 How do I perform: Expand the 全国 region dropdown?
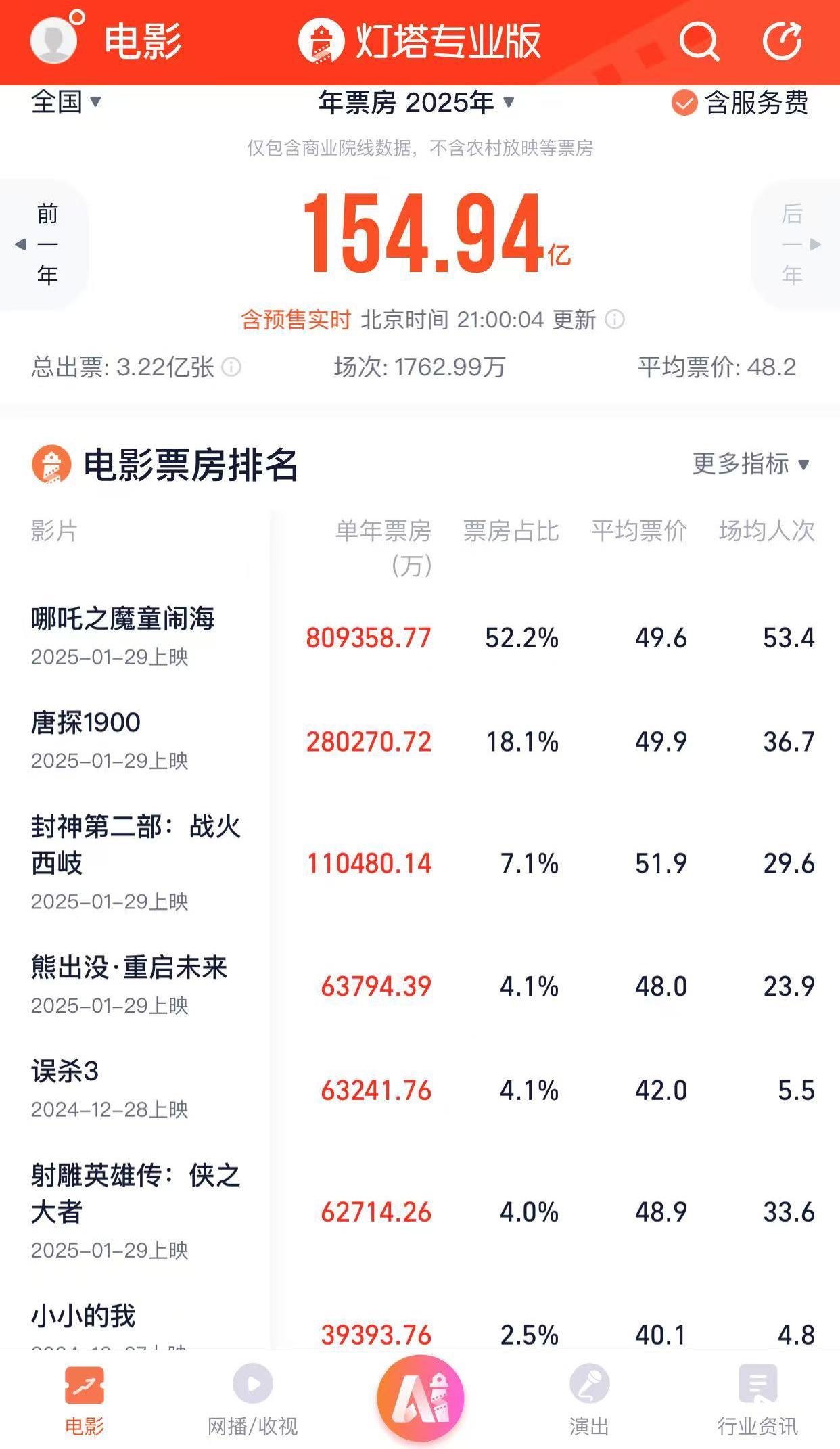point(66,102)
